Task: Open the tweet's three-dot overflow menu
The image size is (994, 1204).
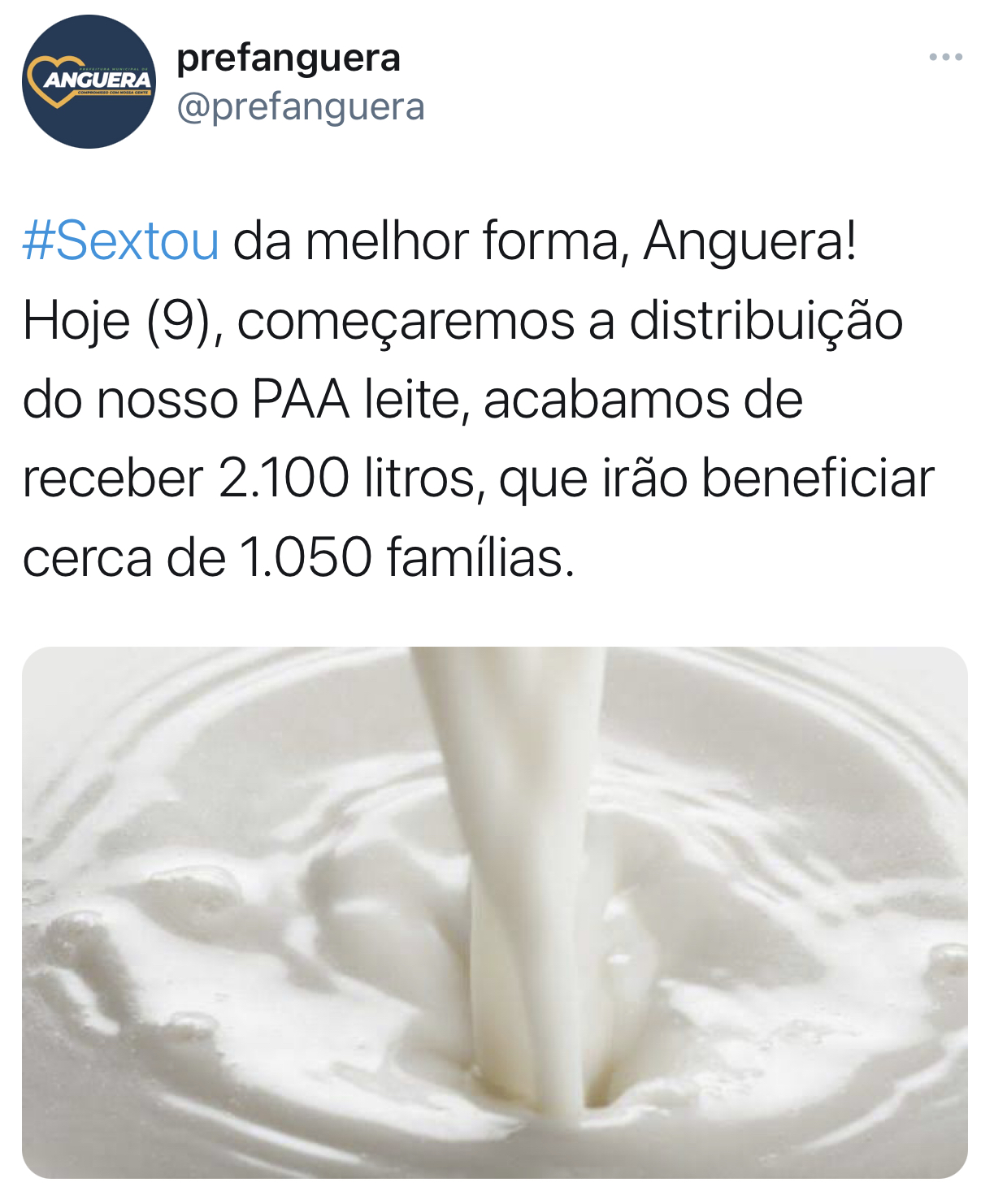Action: (945, 58)
